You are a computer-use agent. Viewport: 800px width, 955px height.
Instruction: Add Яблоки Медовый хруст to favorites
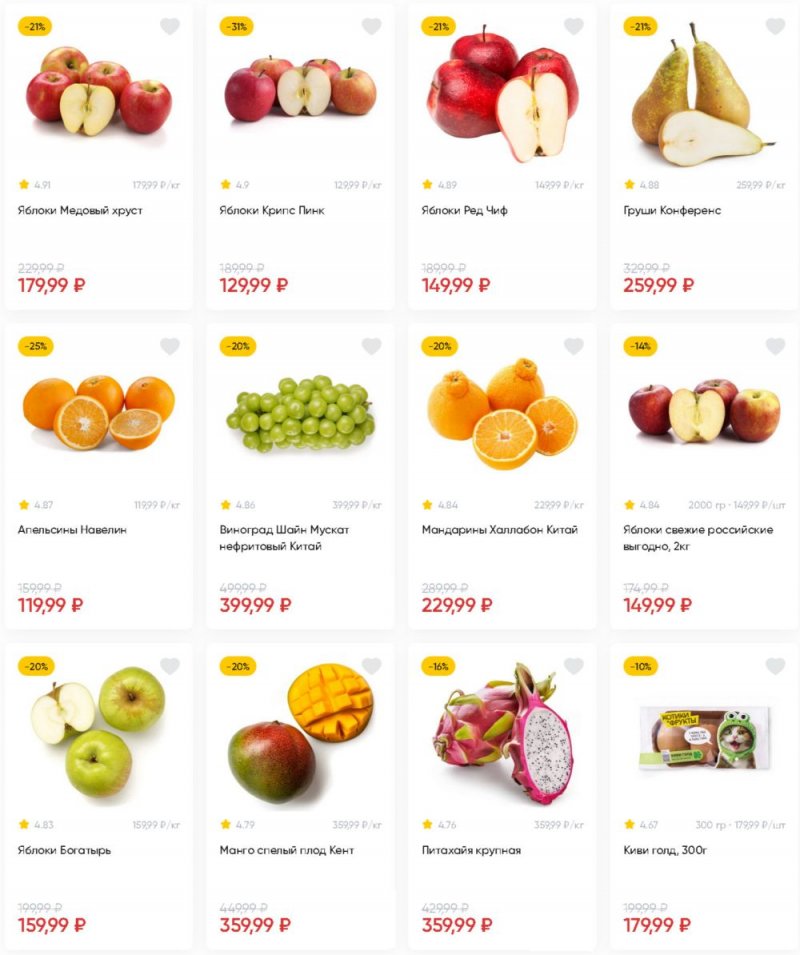tap(170, 27)
